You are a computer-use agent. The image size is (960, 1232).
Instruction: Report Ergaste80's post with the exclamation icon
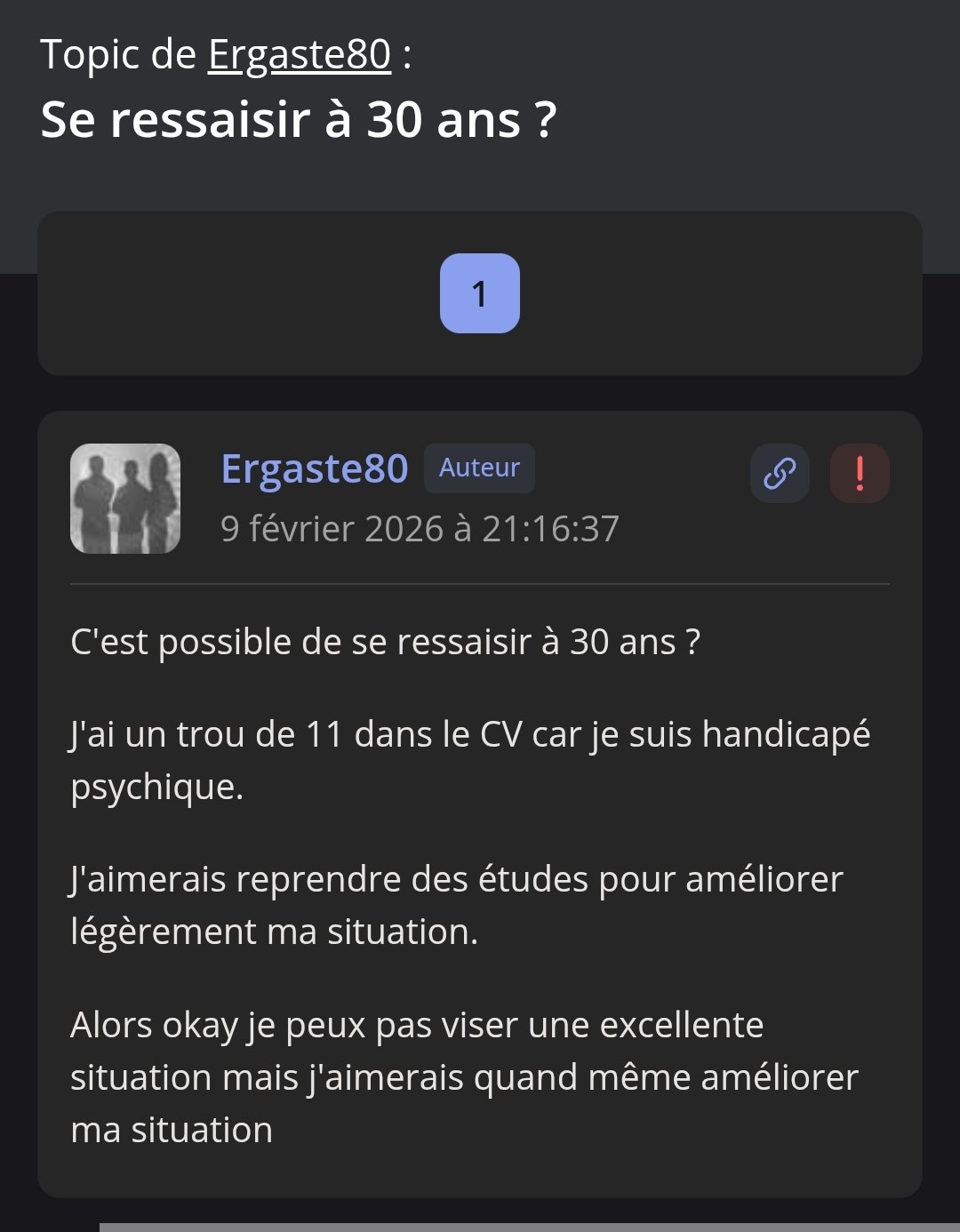(x=859, y=473)
